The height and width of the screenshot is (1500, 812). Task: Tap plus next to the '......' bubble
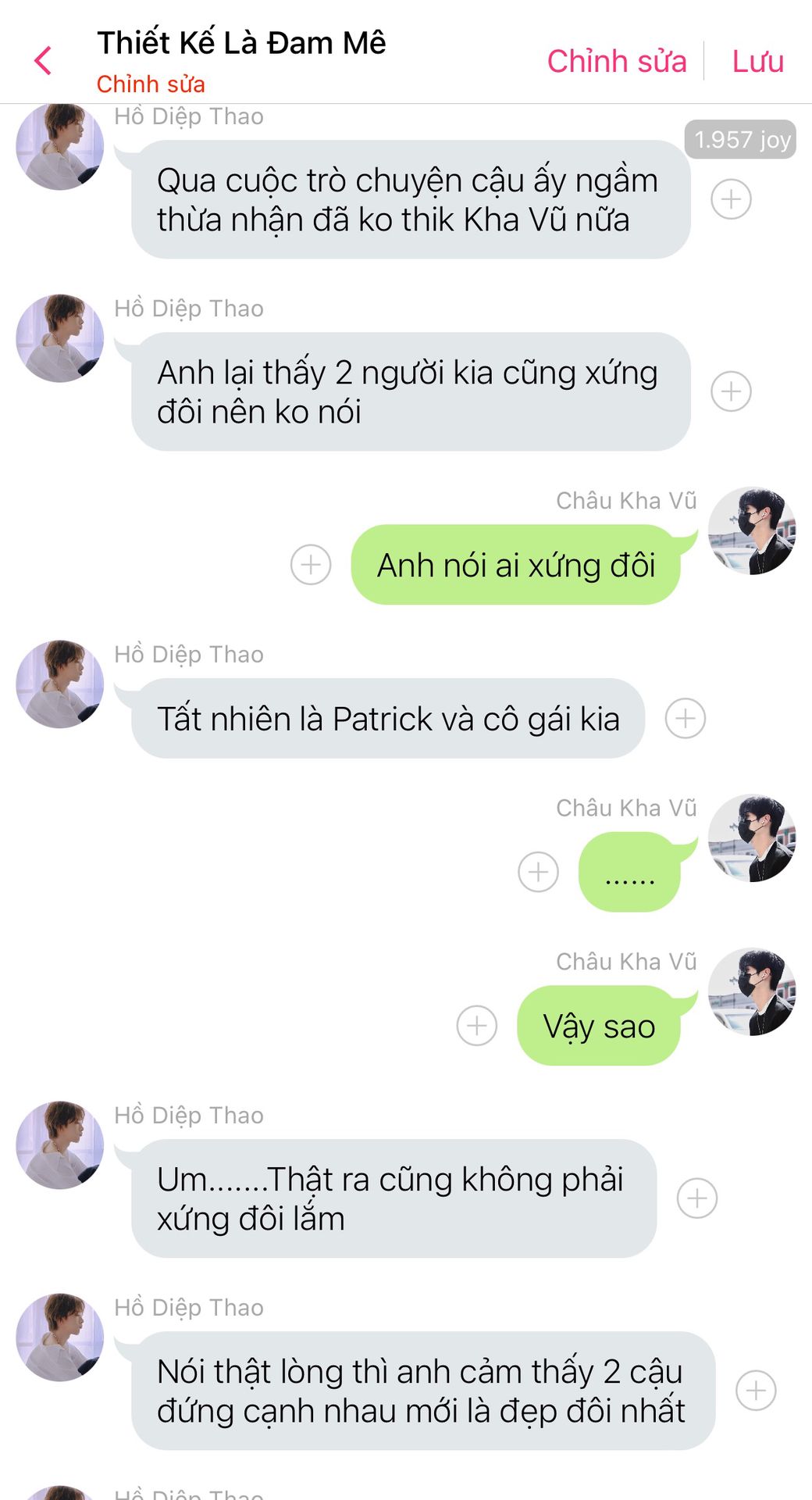[x=538, y=871]
